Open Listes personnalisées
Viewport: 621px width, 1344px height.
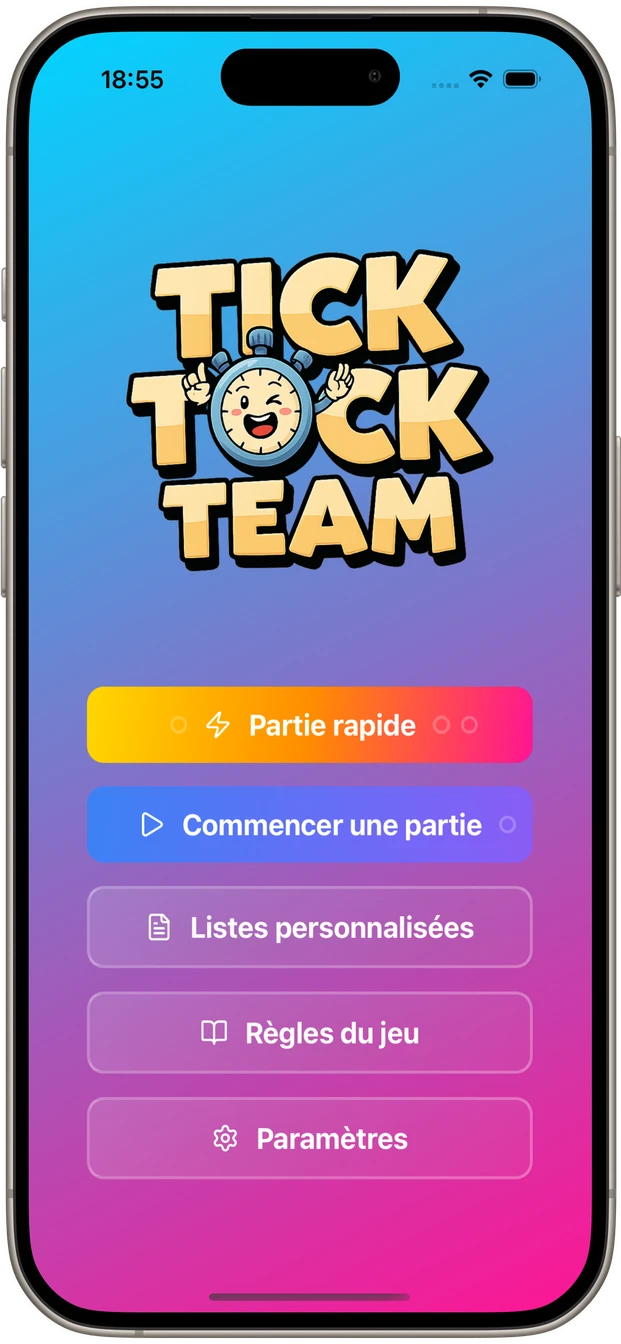point(310,927)
